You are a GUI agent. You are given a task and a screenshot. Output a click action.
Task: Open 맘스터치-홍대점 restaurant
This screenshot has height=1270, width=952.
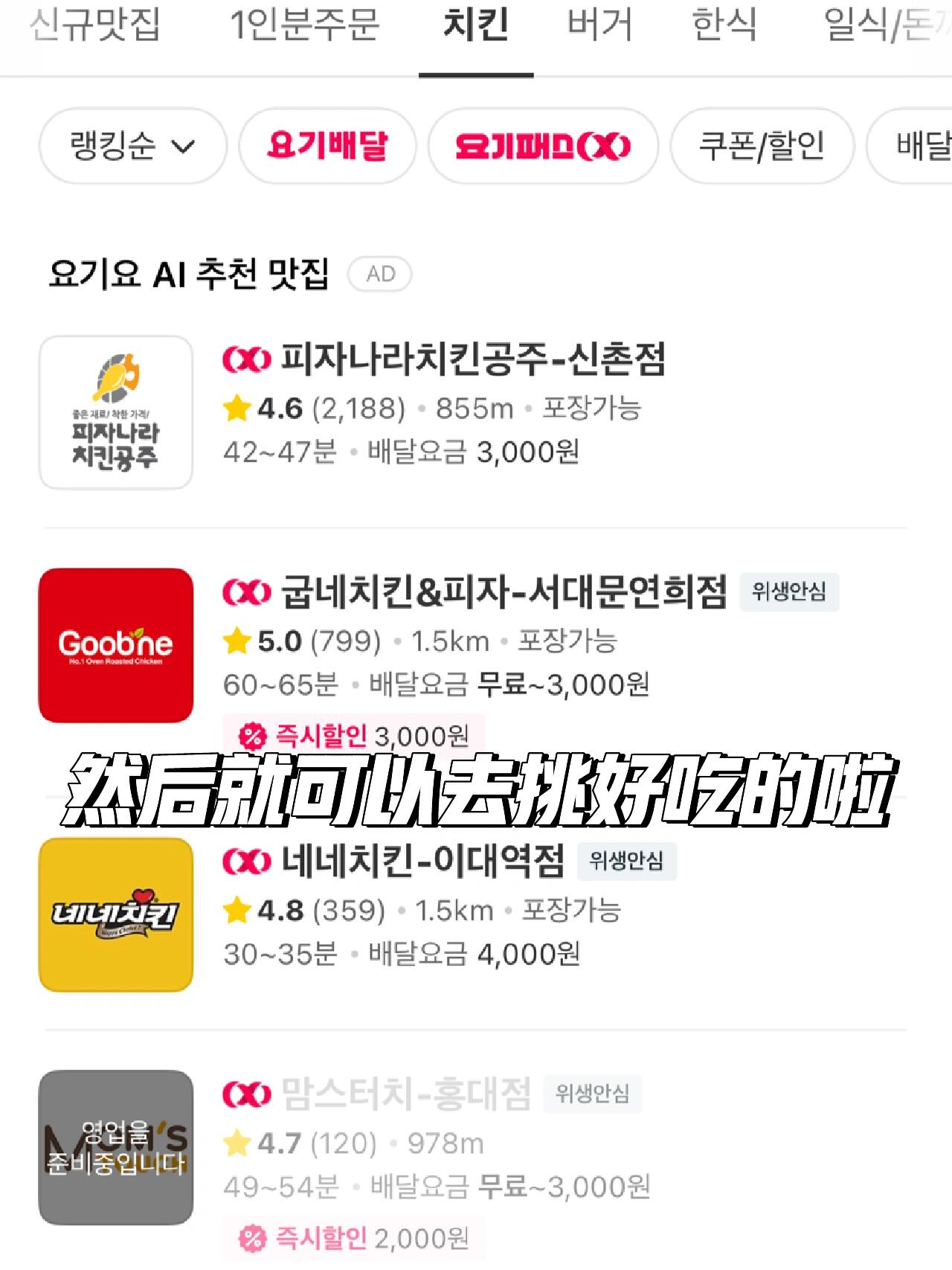[405, 1094]
